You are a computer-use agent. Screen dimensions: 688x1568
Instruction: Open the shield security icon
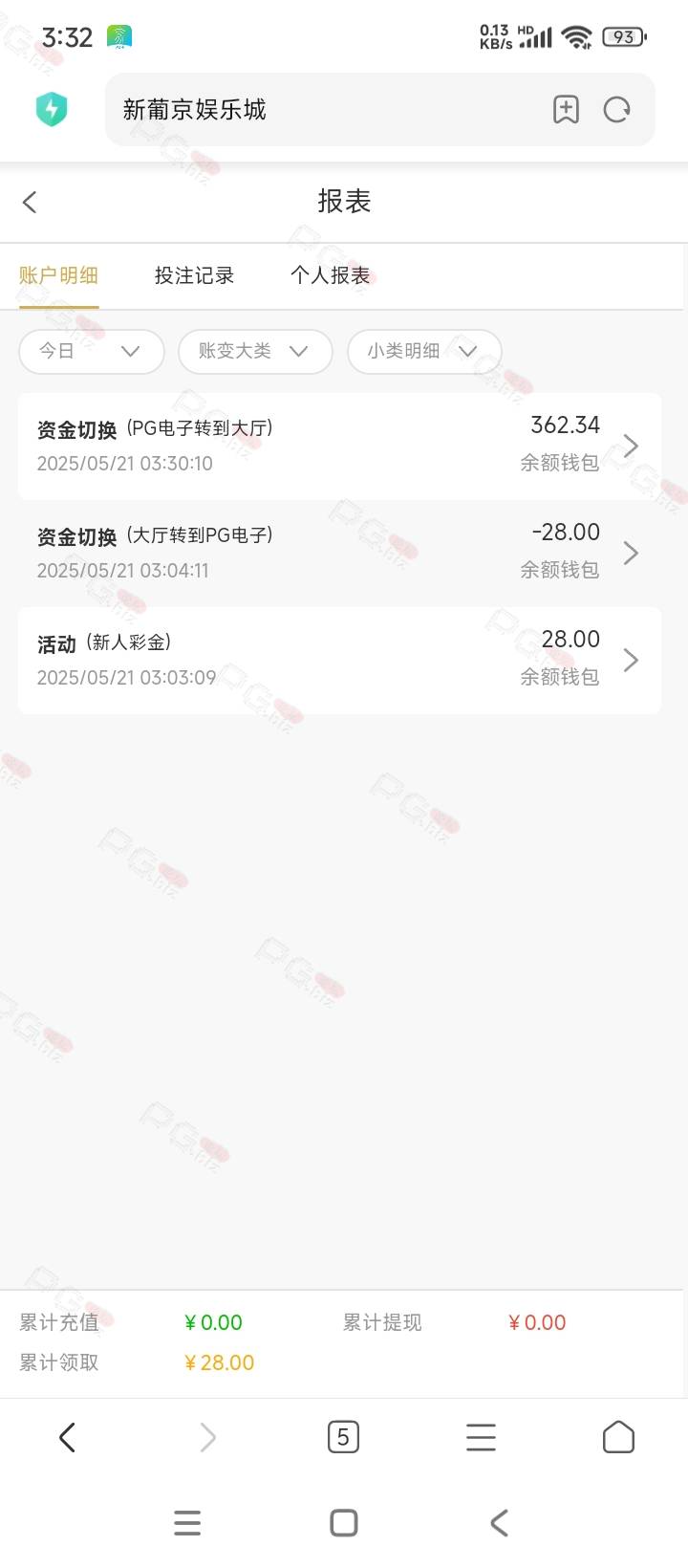pos(52,110)
